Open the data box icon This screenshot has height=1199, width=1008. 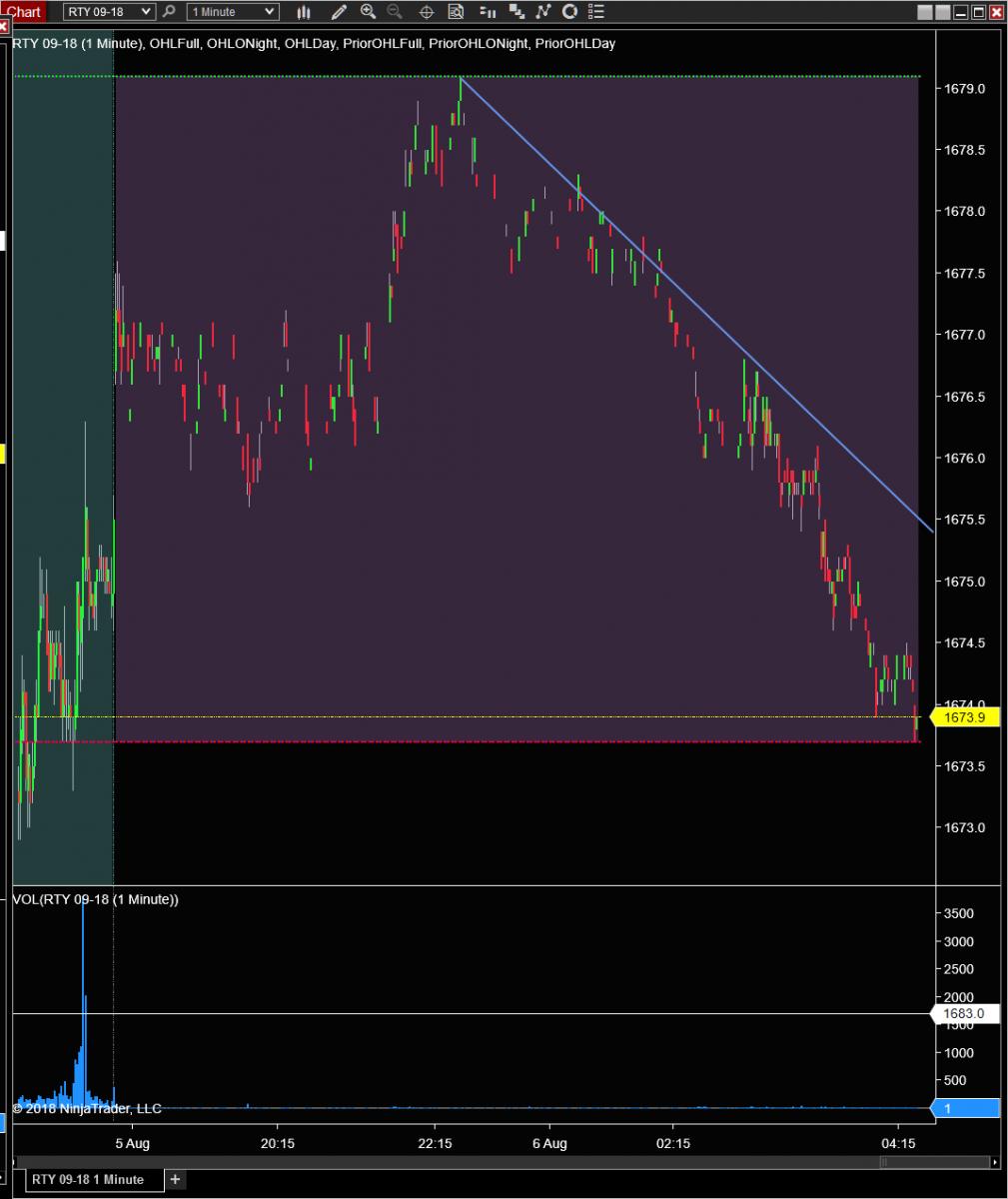(456, 12)
